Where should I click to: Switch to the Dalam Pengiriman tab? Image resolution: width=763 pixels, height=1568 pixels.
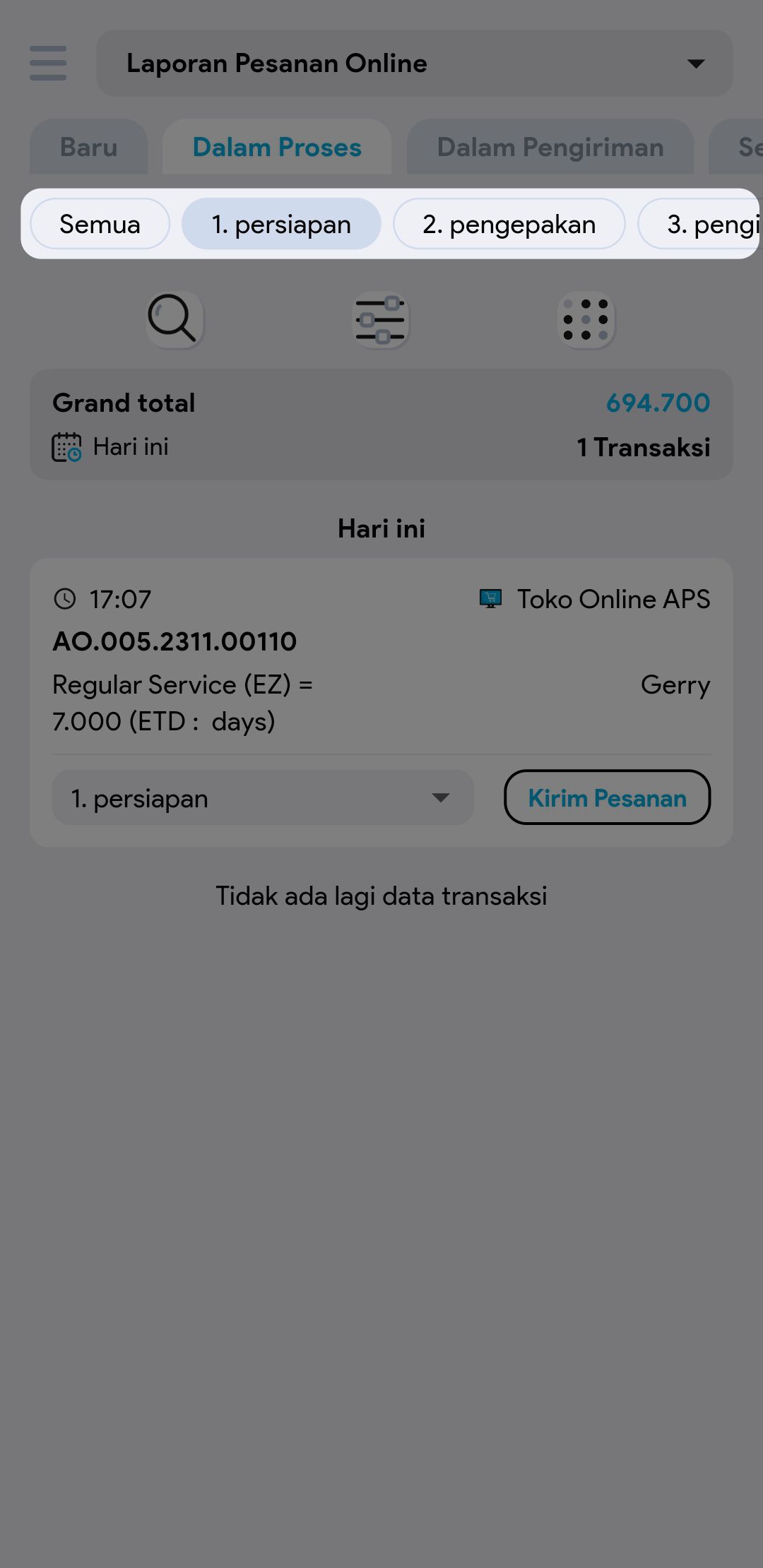click(550, 147)
